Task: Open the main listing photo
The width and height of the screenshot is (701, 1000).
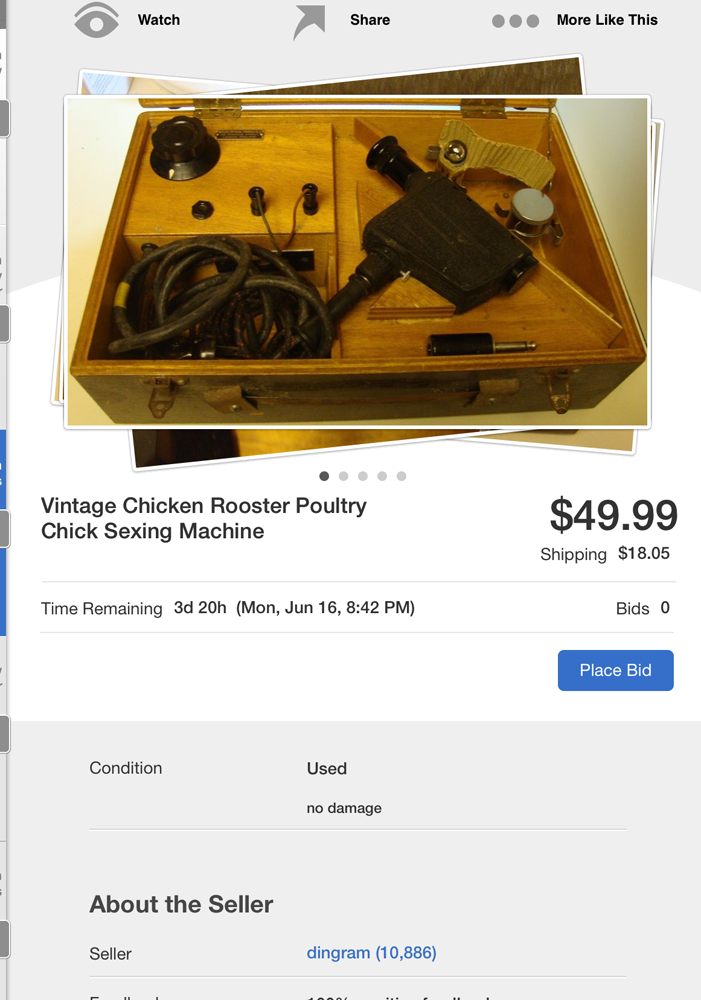Action: point(357,262)
